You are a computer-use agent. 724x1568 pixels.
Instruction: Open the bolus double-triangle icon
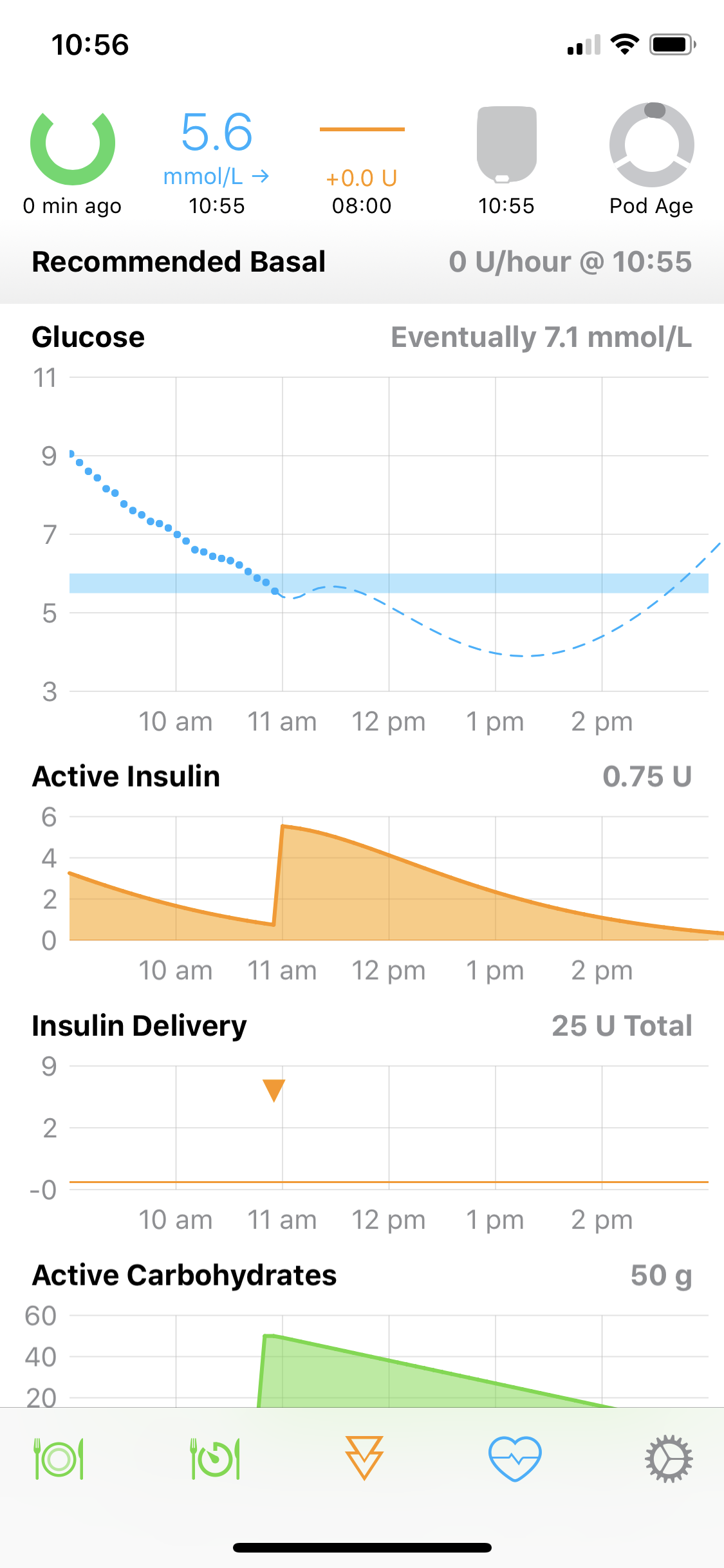[x=364, y=1458]
